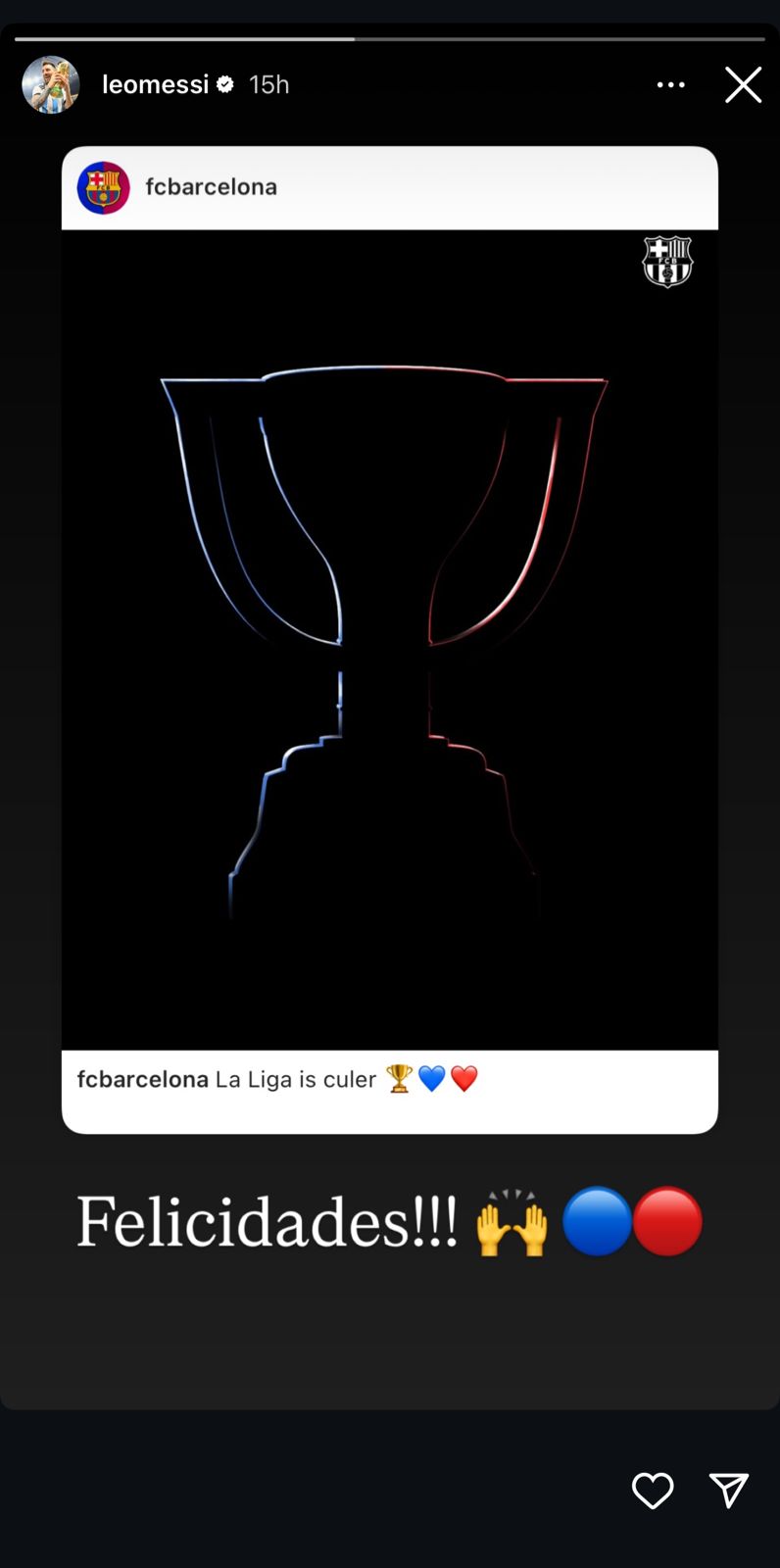
Task: Tap the leomessi username
Action: 155,85
